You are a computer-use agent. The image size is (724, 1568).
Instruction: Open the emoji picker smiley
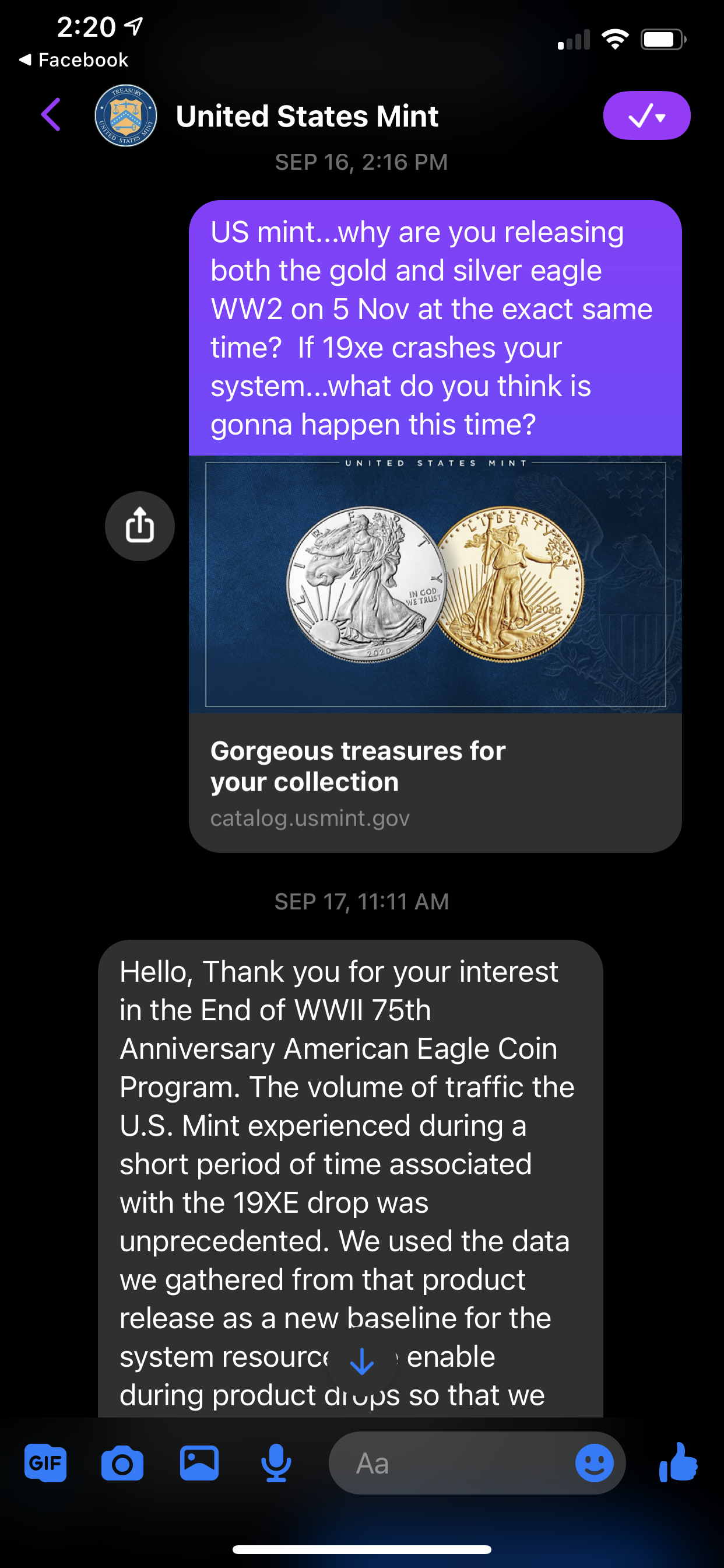pos(594,1462)
